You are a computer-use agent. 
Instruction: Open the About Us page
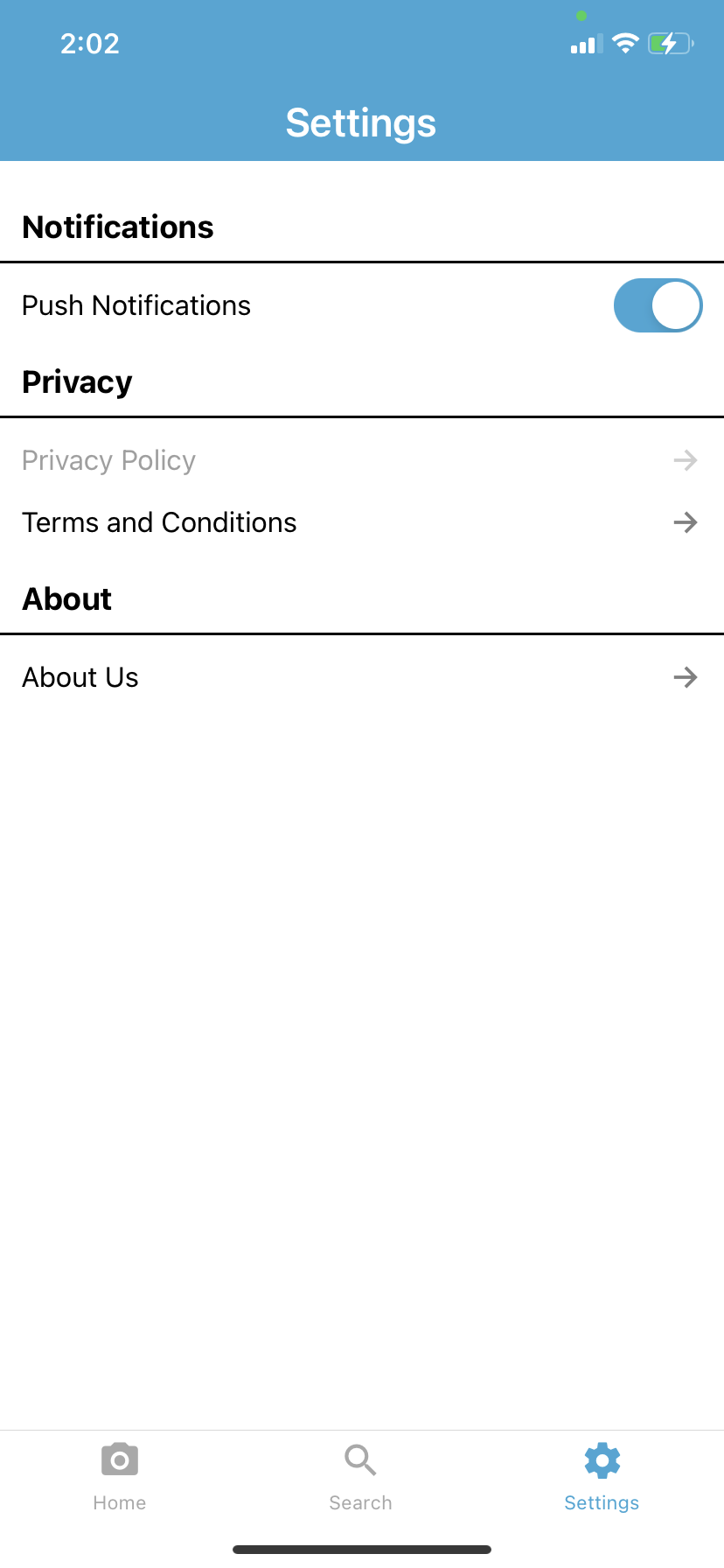[360, 677]
